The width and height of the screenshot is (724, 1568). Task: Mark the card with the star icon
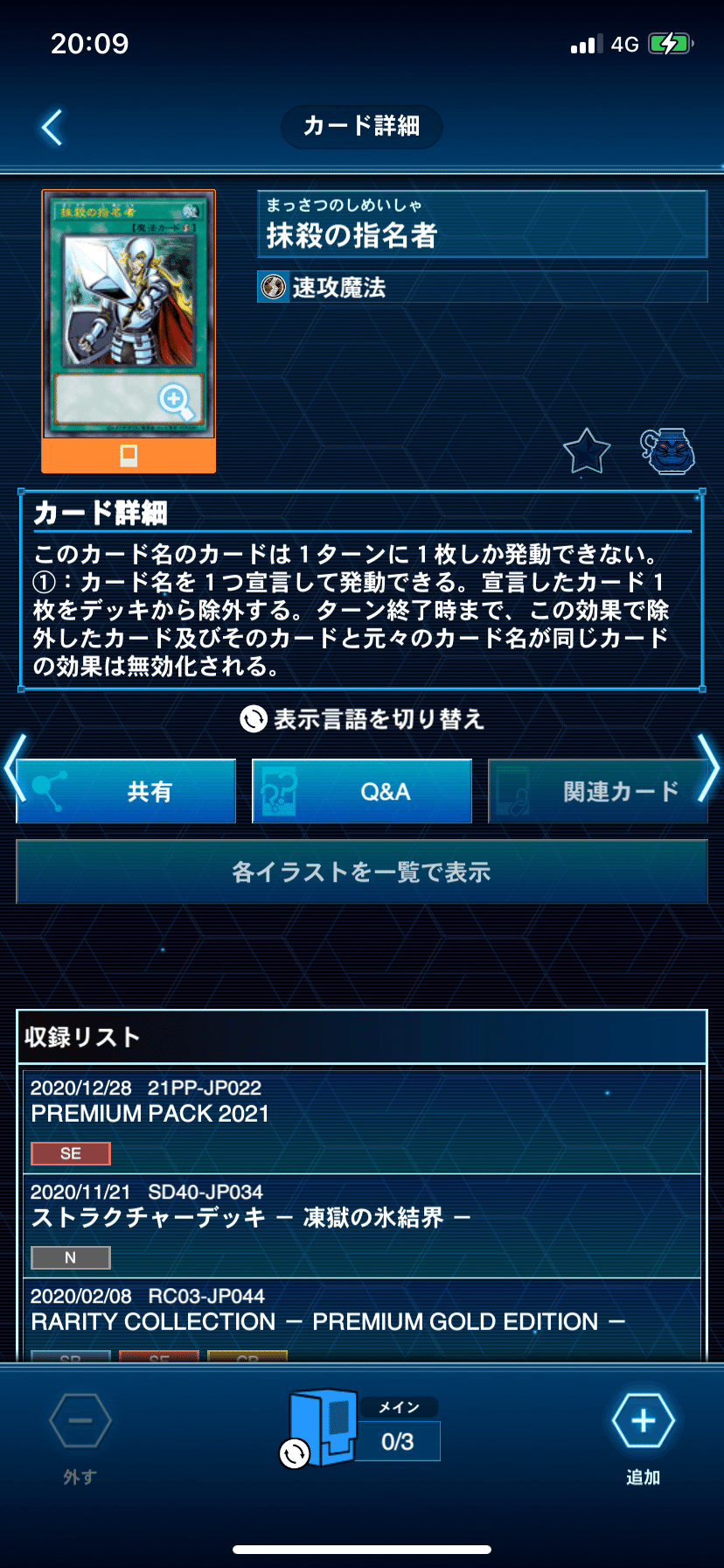point(586,451)
